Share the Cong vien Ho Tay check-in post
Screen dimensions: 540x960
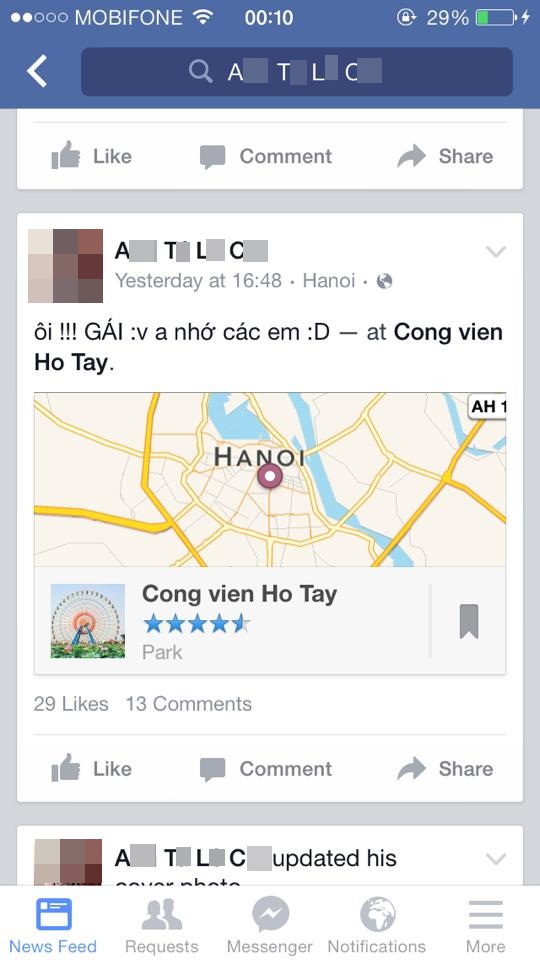pos(445,769)
